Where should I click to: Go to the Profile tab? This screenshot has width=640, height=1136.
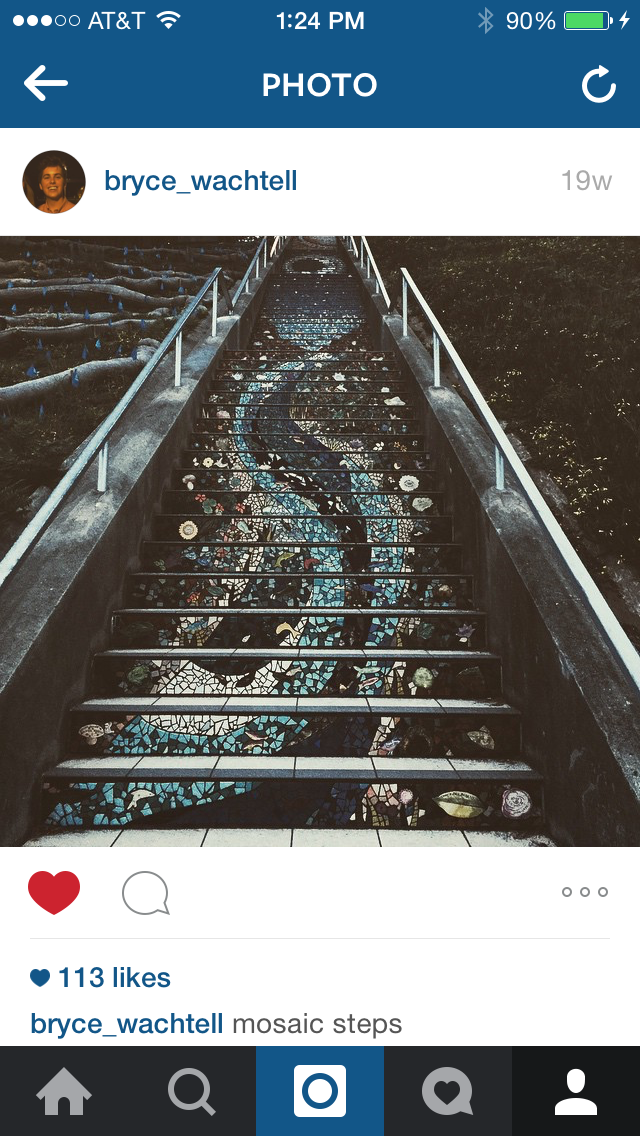click(576, 1091)
